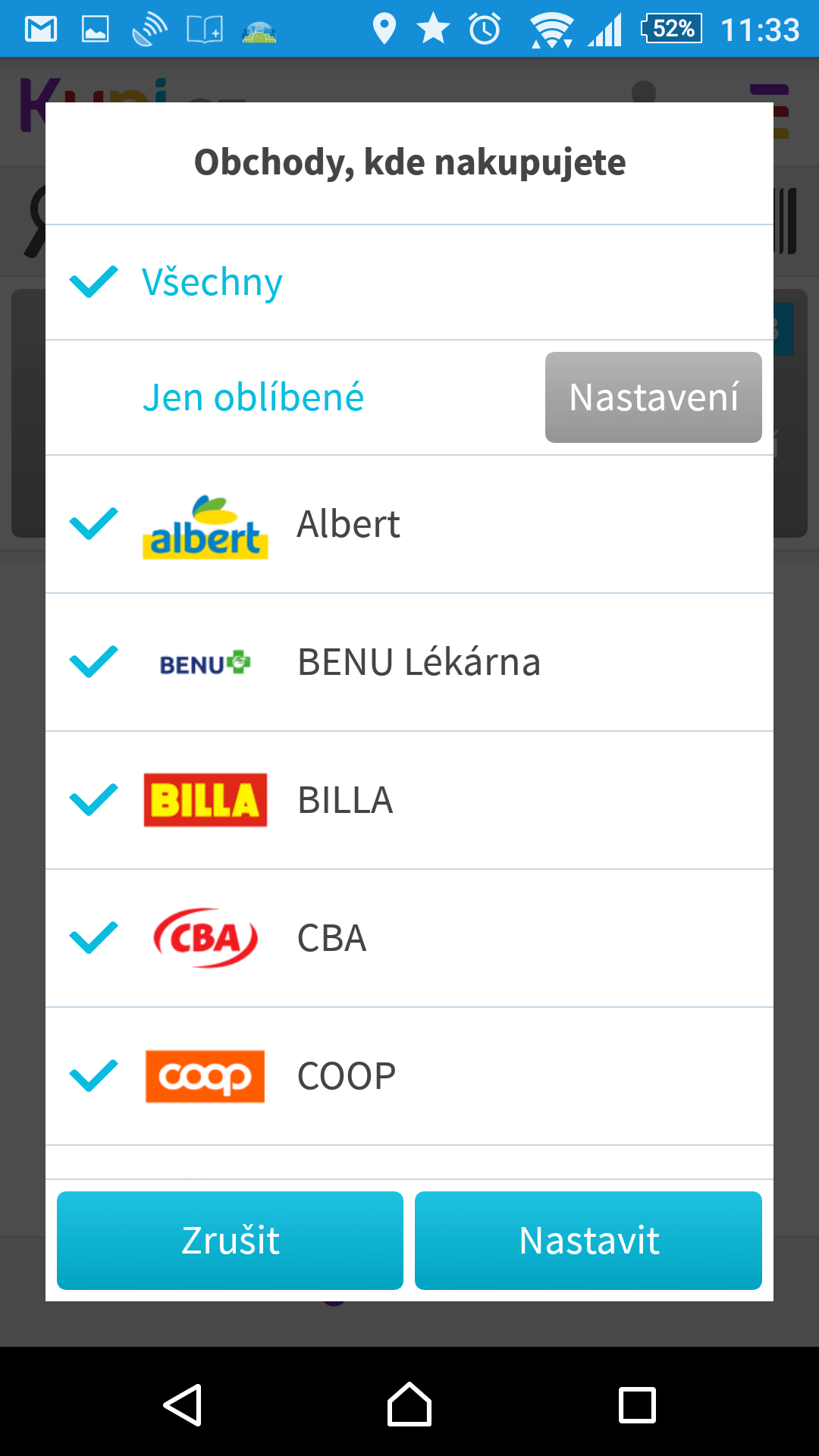Toggle BENU Lékárna store

(409, 662)
